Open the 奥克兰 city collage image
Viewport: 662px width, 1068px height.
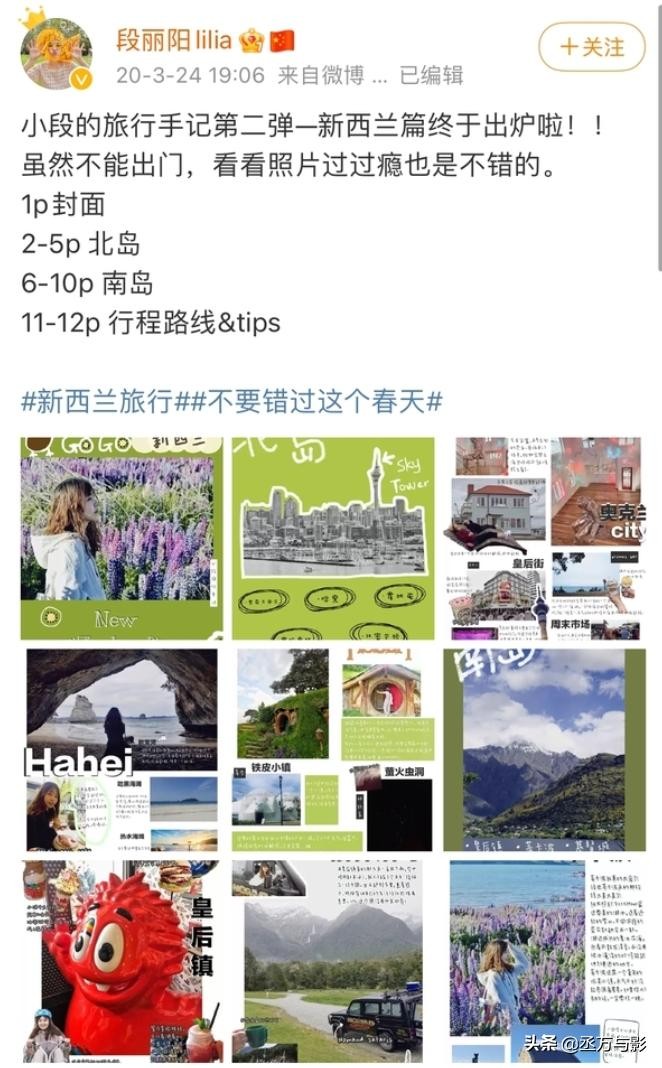[544, 538]
